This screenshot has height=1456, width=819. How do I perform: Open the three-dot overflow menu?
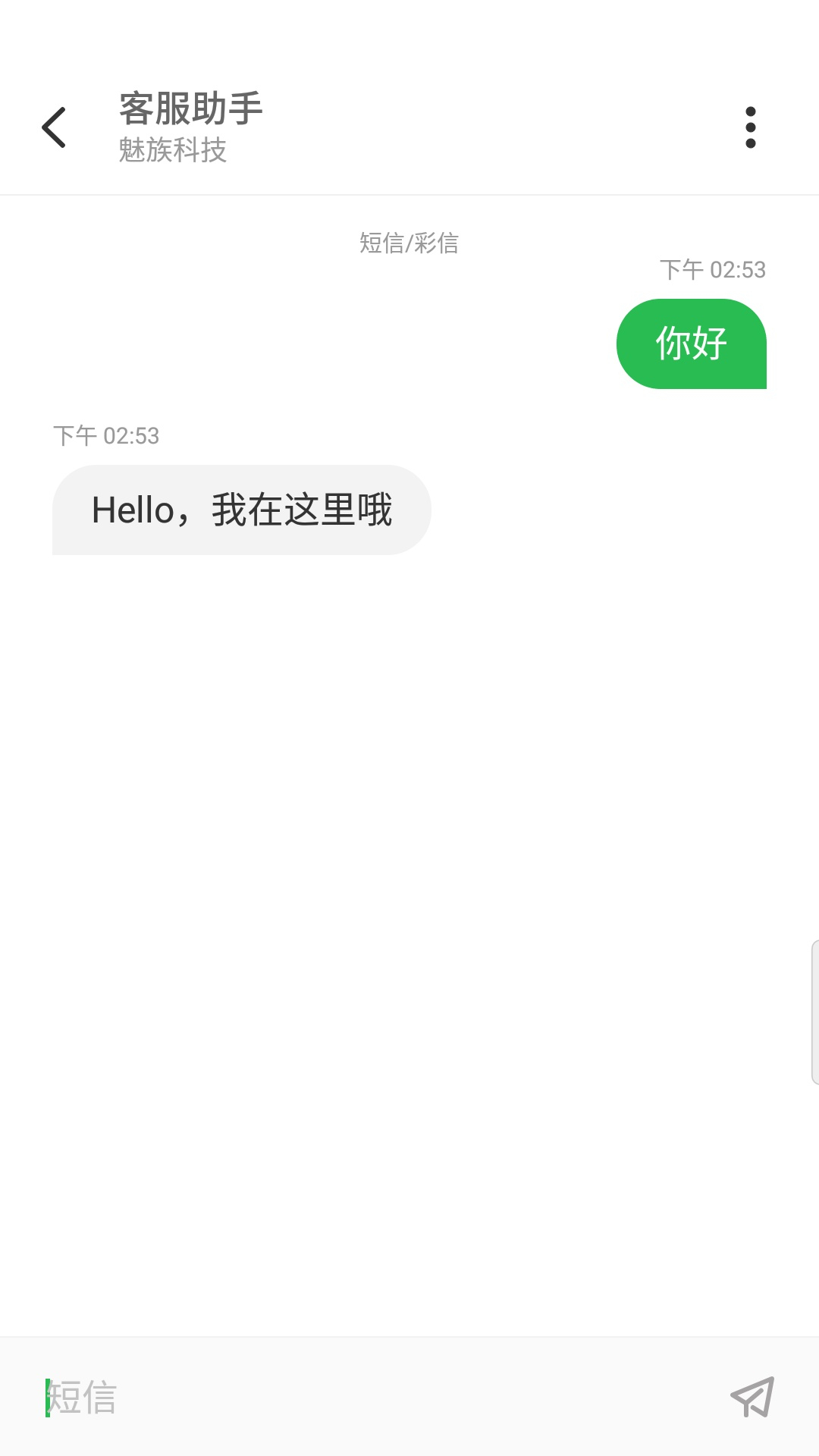(750, 127)
